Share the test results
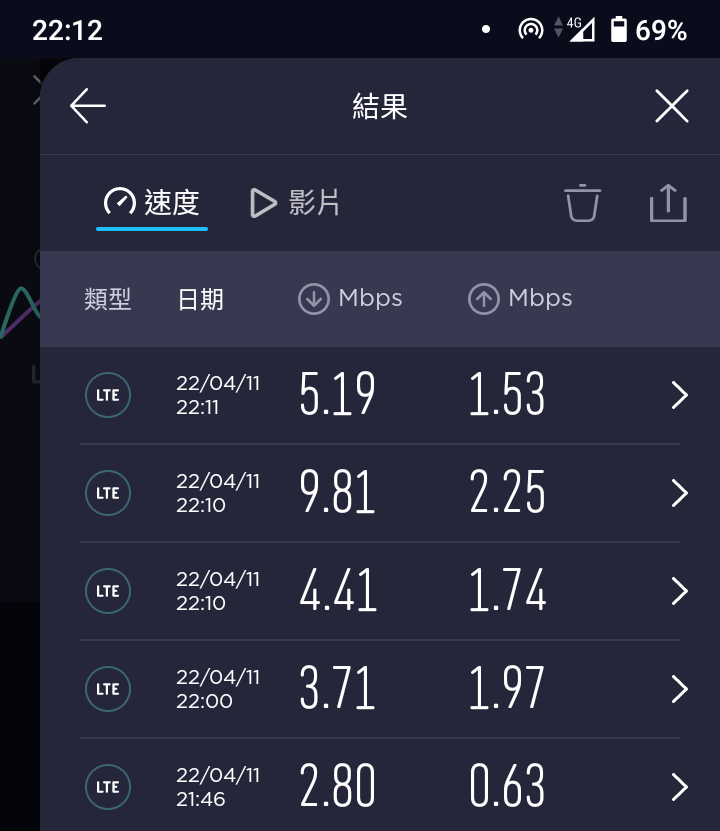Screen dimensions: 720x831 click(668, 203)
